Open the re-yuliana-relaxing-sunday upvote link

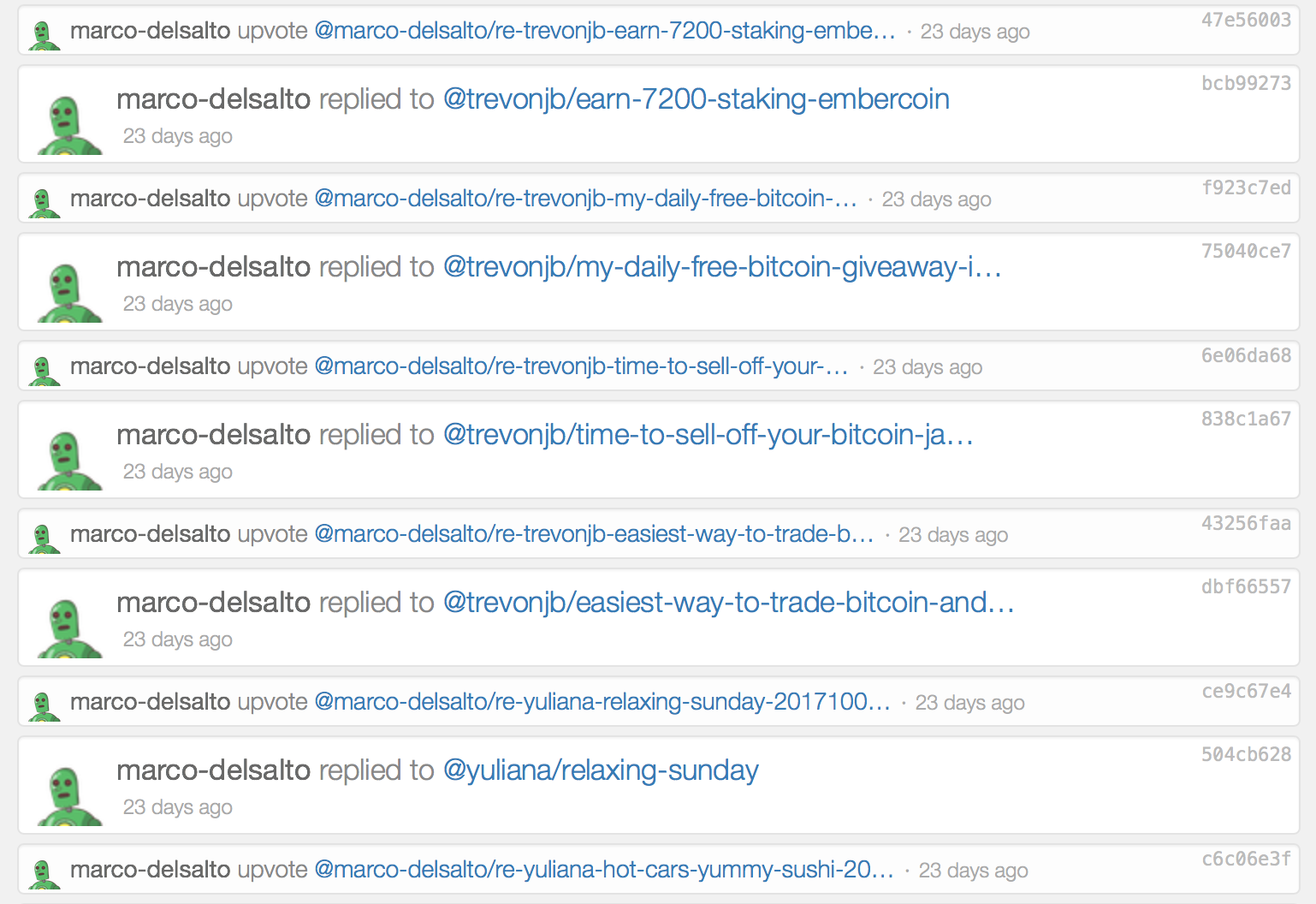pos(602,702)
